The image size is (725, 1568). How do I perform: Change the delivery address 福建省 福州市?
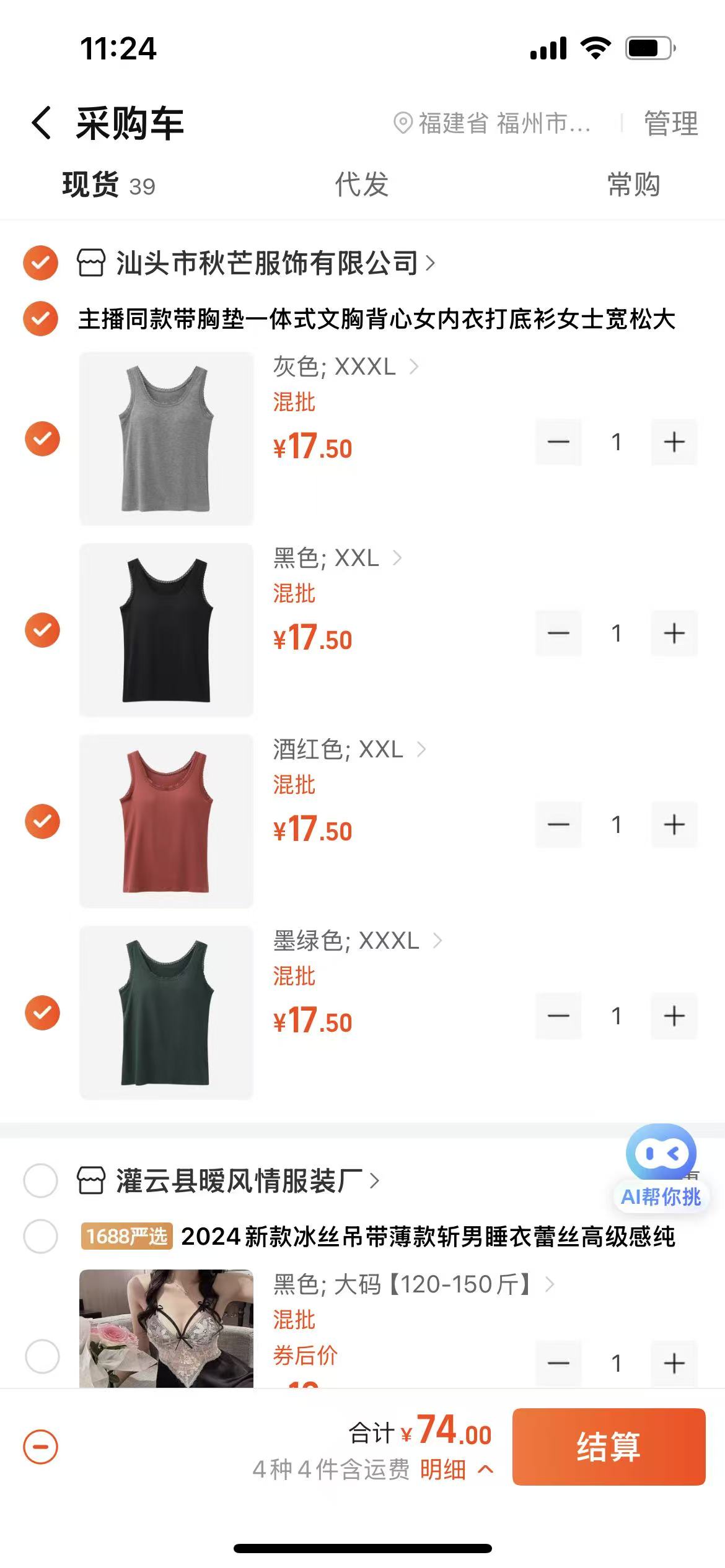[x=493, y=123]
